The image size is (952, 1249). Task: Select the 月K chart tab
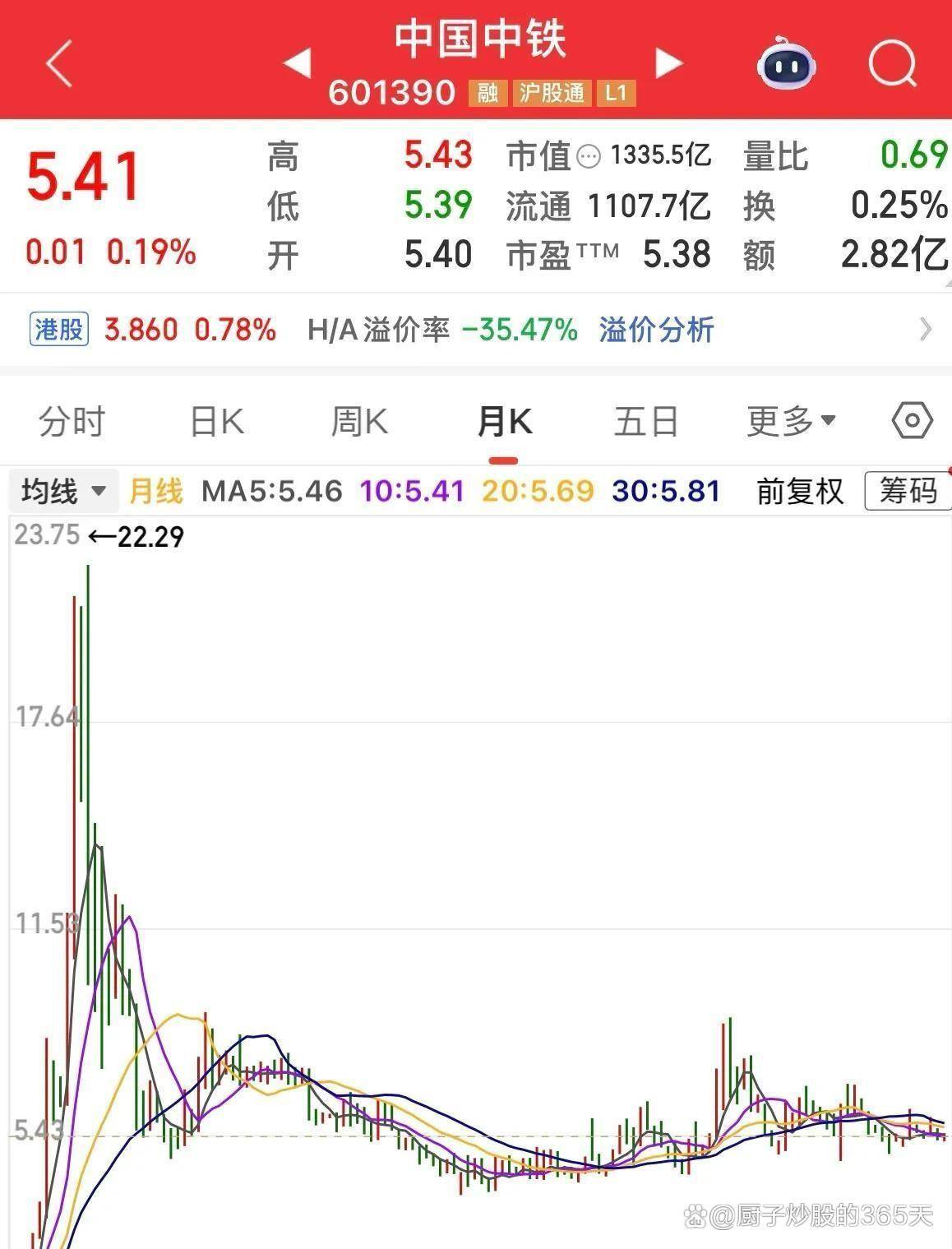pos(504,422)
